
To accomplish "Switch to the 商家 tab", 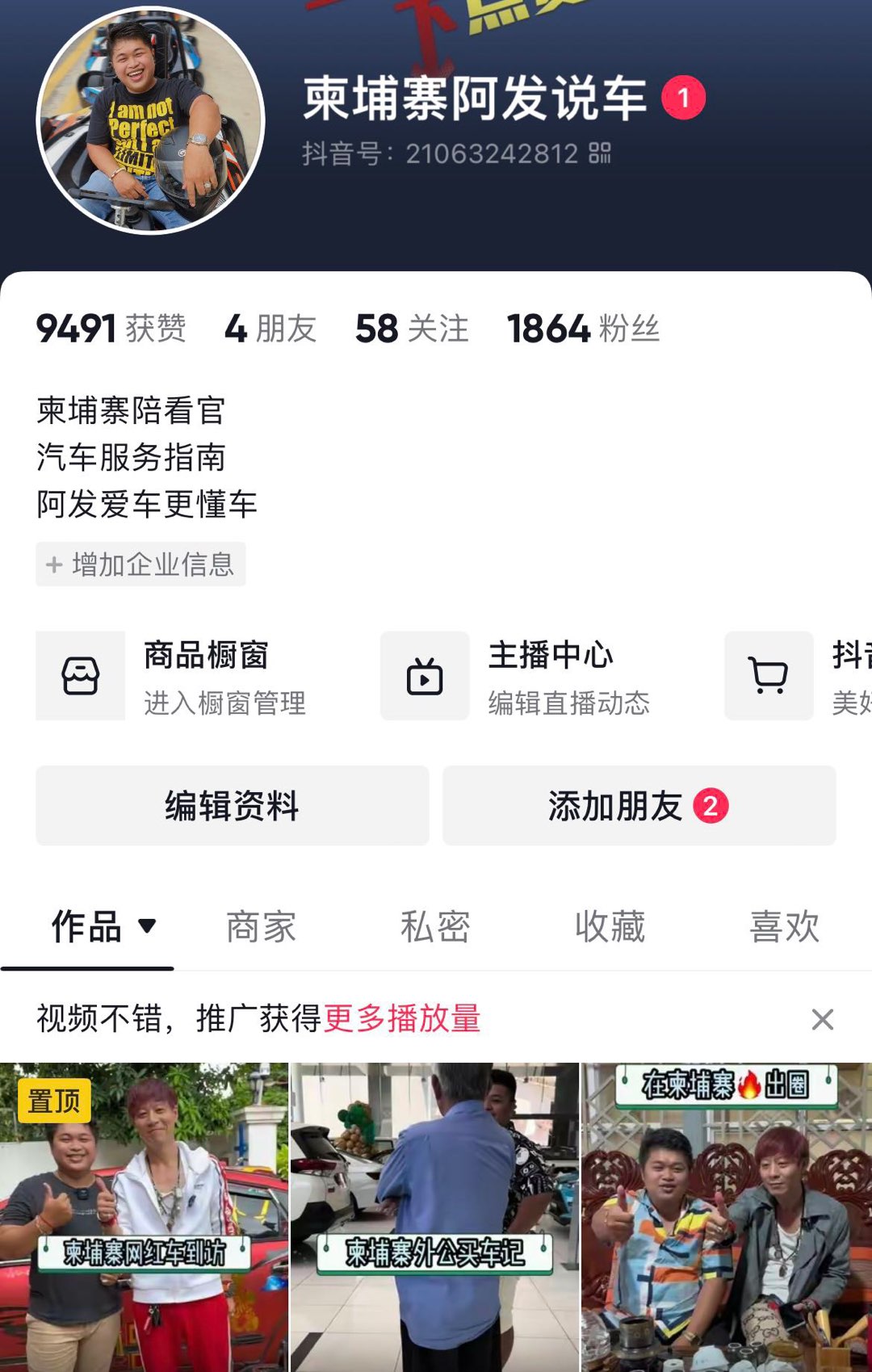I will click(261, 926).
